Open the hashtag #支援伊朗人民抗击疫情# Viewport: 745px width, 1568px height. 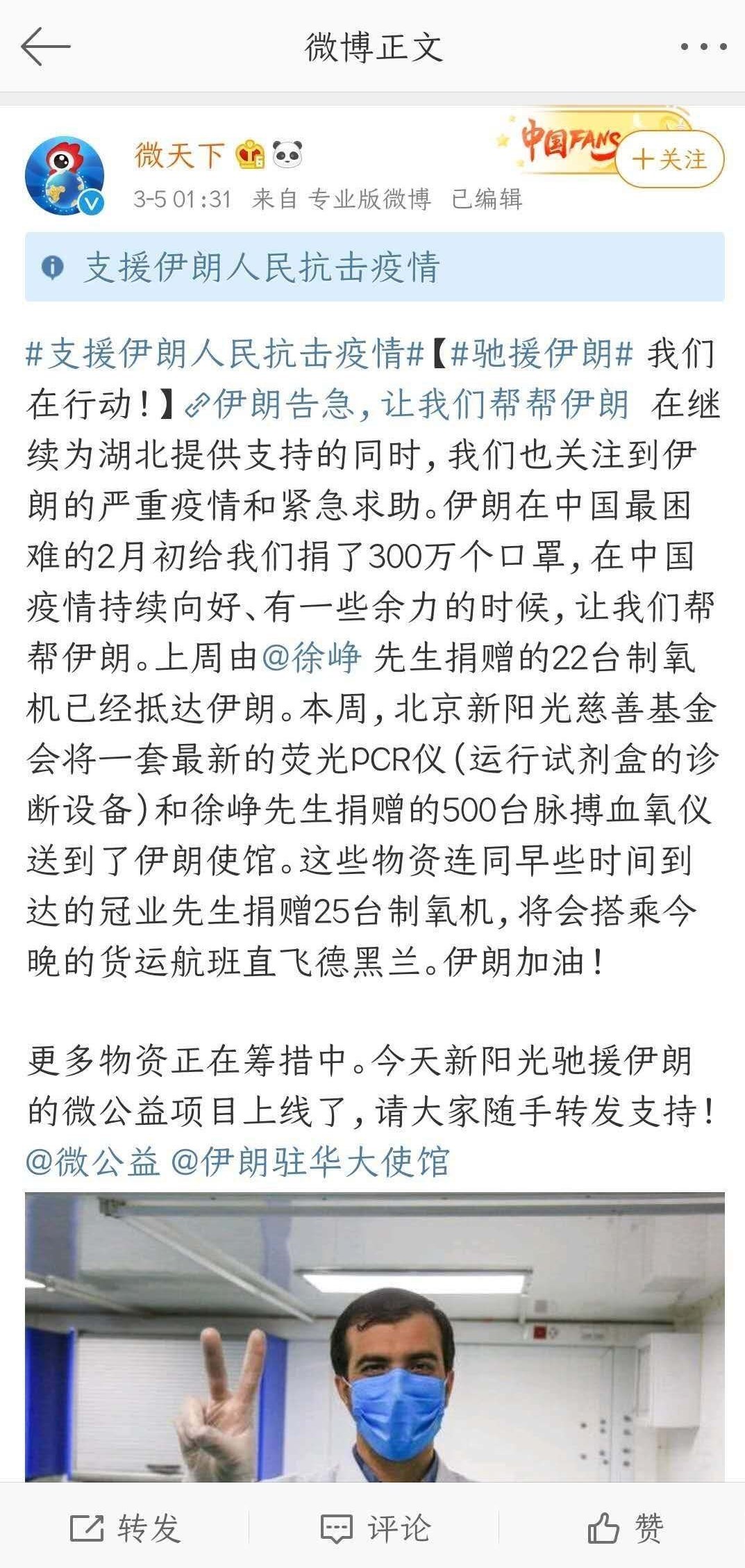pos(224,354)
